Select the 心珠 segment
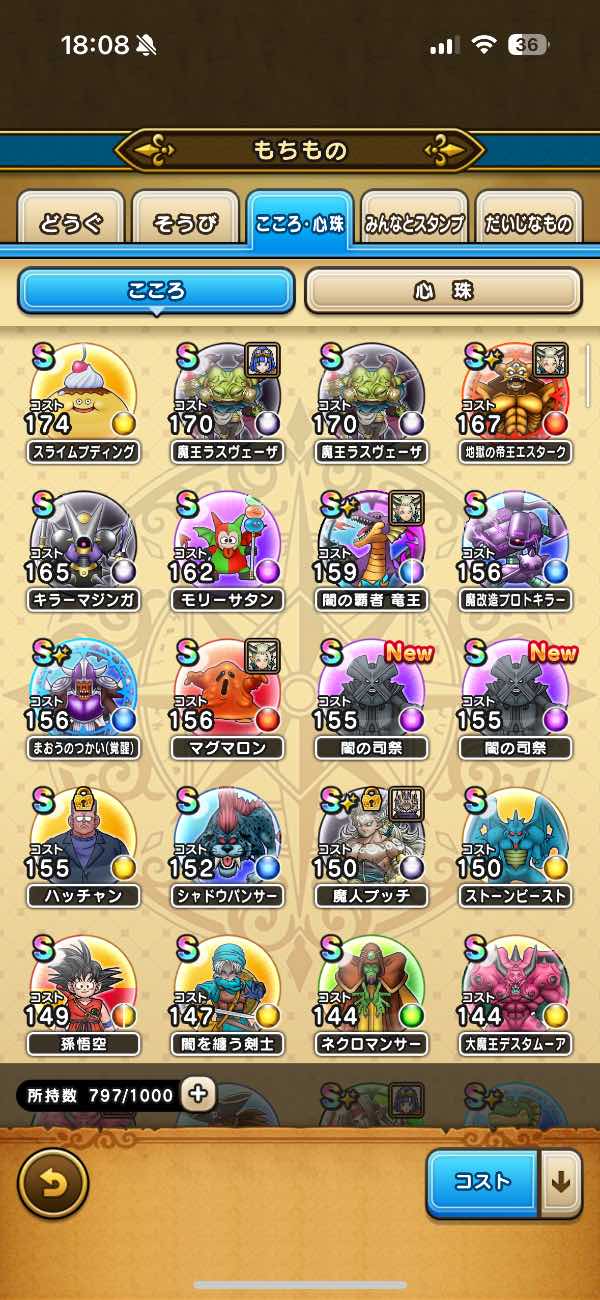Viewport: 600px width, 1300px height. pos(443,291)
